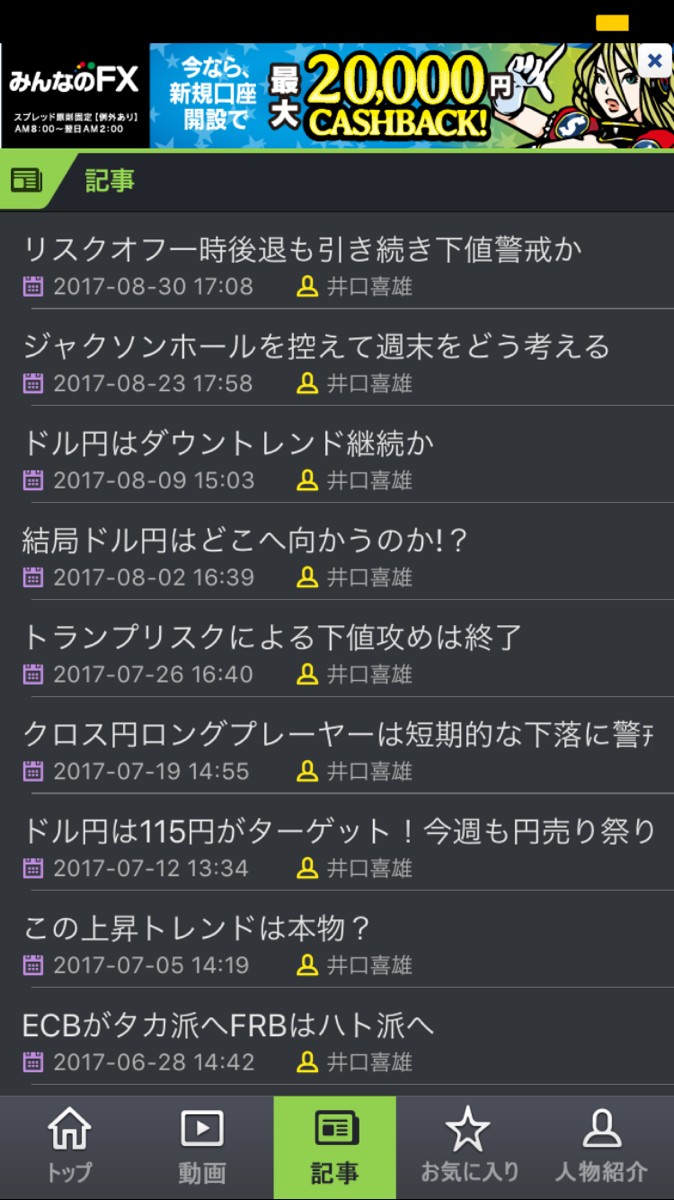View article 結局ドル円はどこへ向かうのか!?

[246, 540]
